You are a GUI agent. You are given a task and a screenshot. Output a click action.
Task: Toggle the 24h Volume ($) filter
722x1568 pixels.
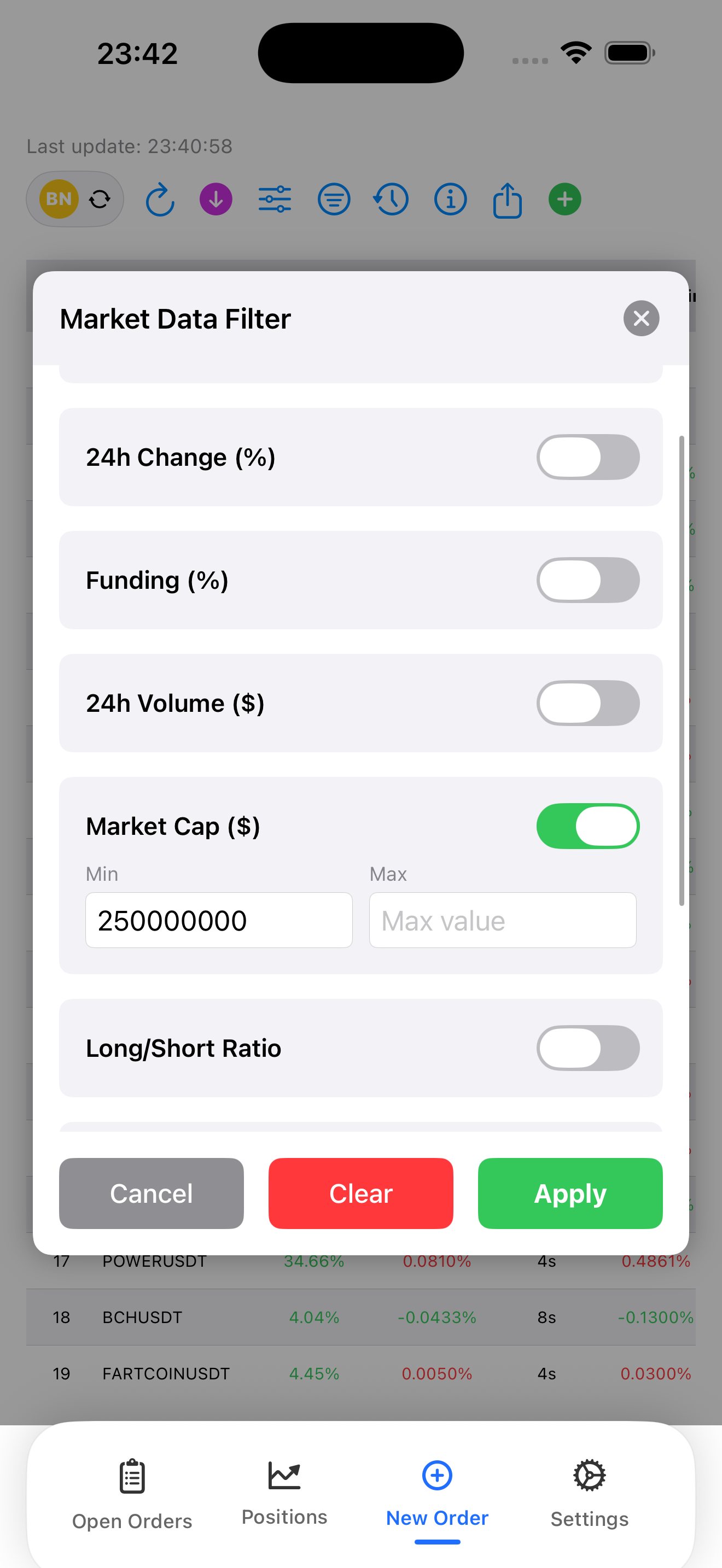(587, 703)
